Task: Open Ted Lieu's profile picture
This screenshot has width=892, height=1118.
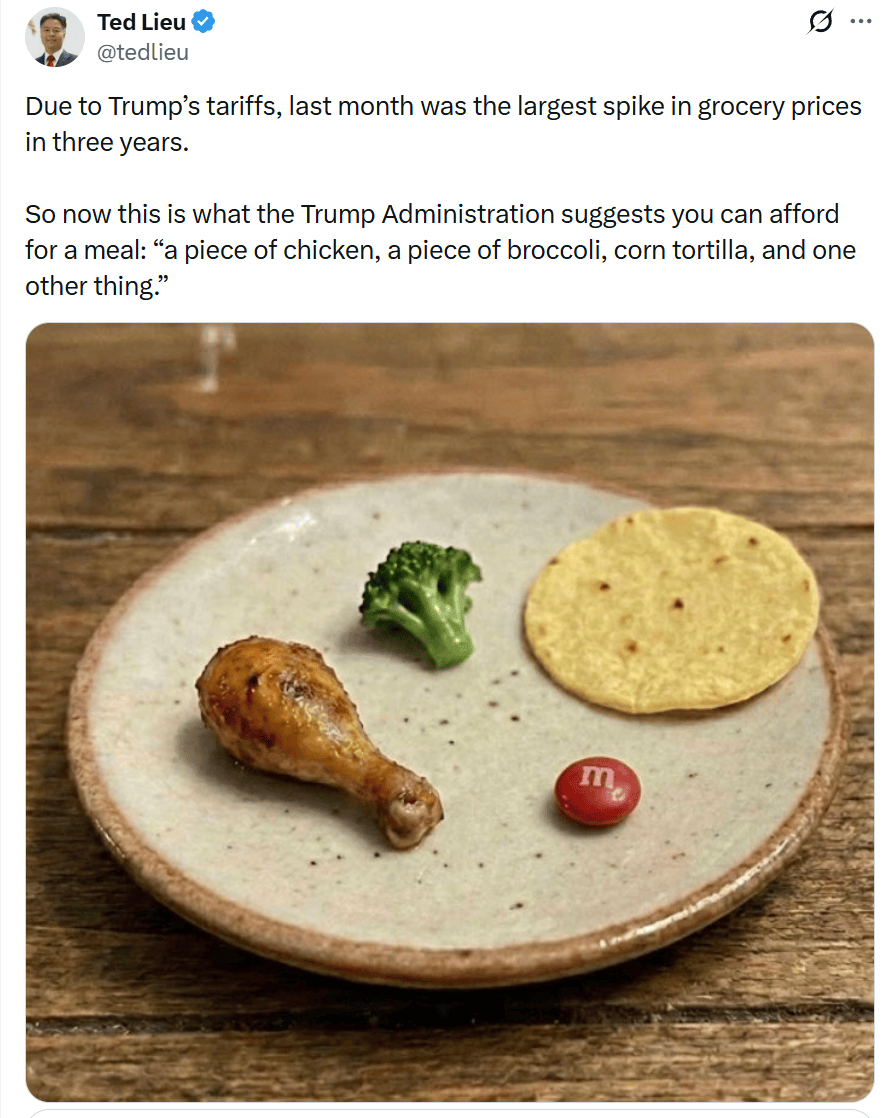Action: point(54,37)
